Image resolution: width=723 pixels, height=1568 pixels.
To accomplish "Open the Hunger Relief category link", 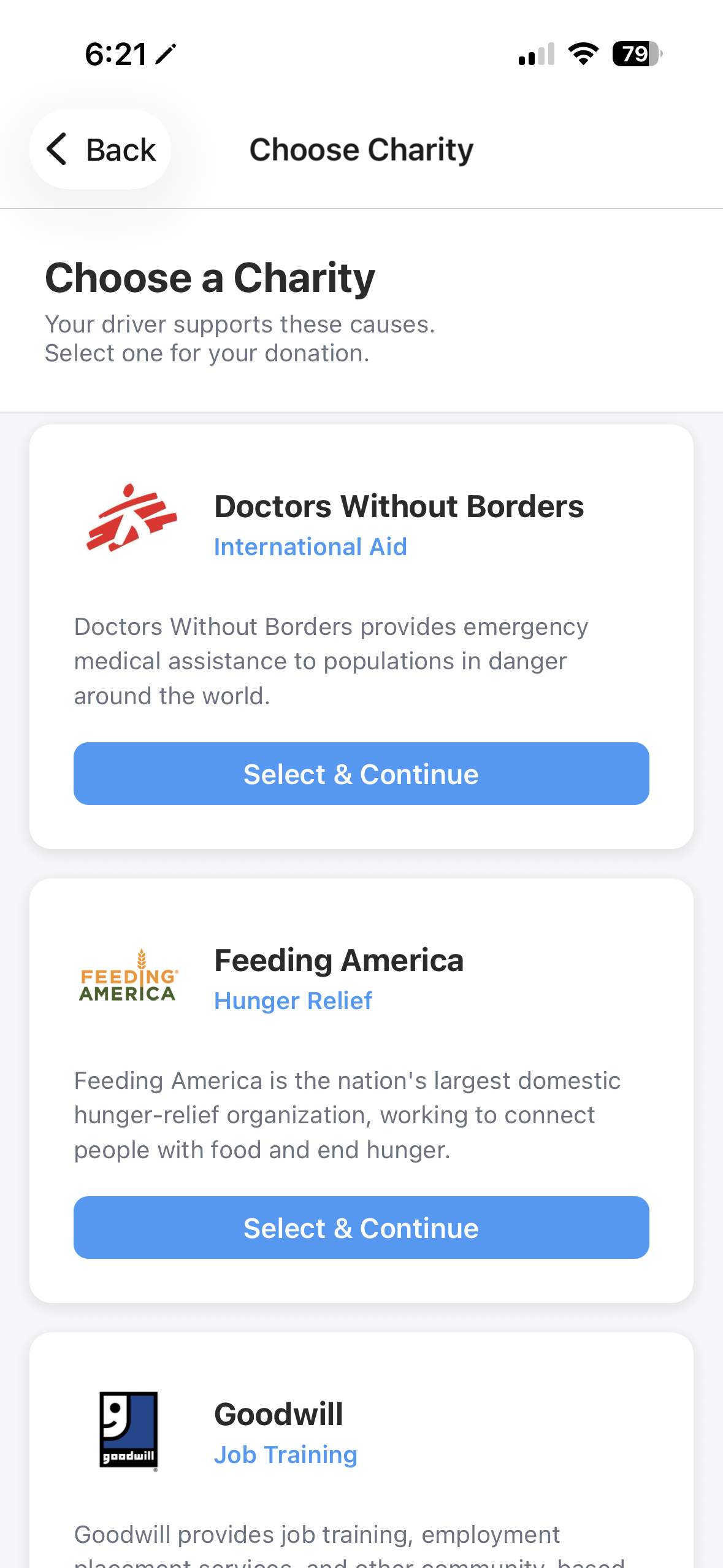I will [293, 1001].
